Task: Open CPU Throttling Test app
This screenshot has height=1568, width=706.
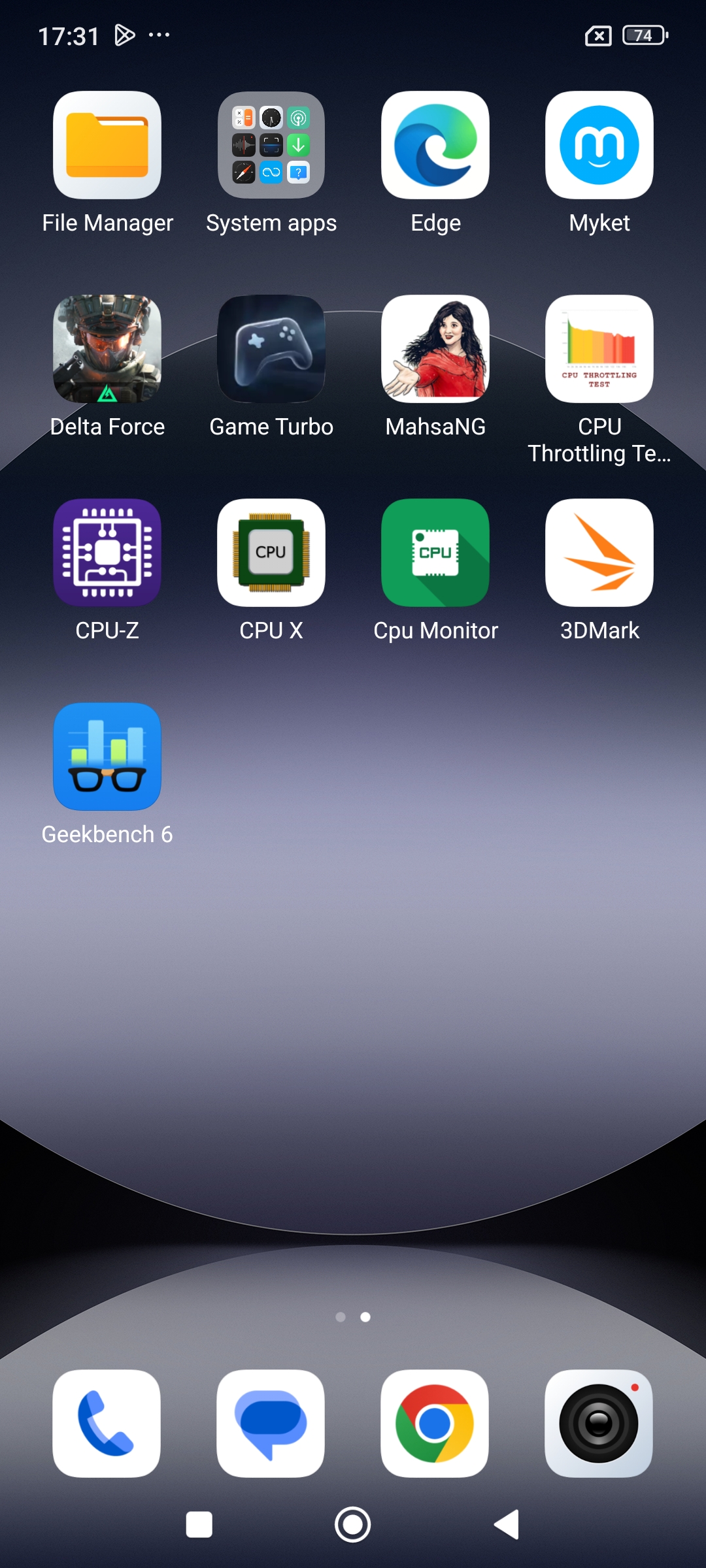Action: (599, 349)
